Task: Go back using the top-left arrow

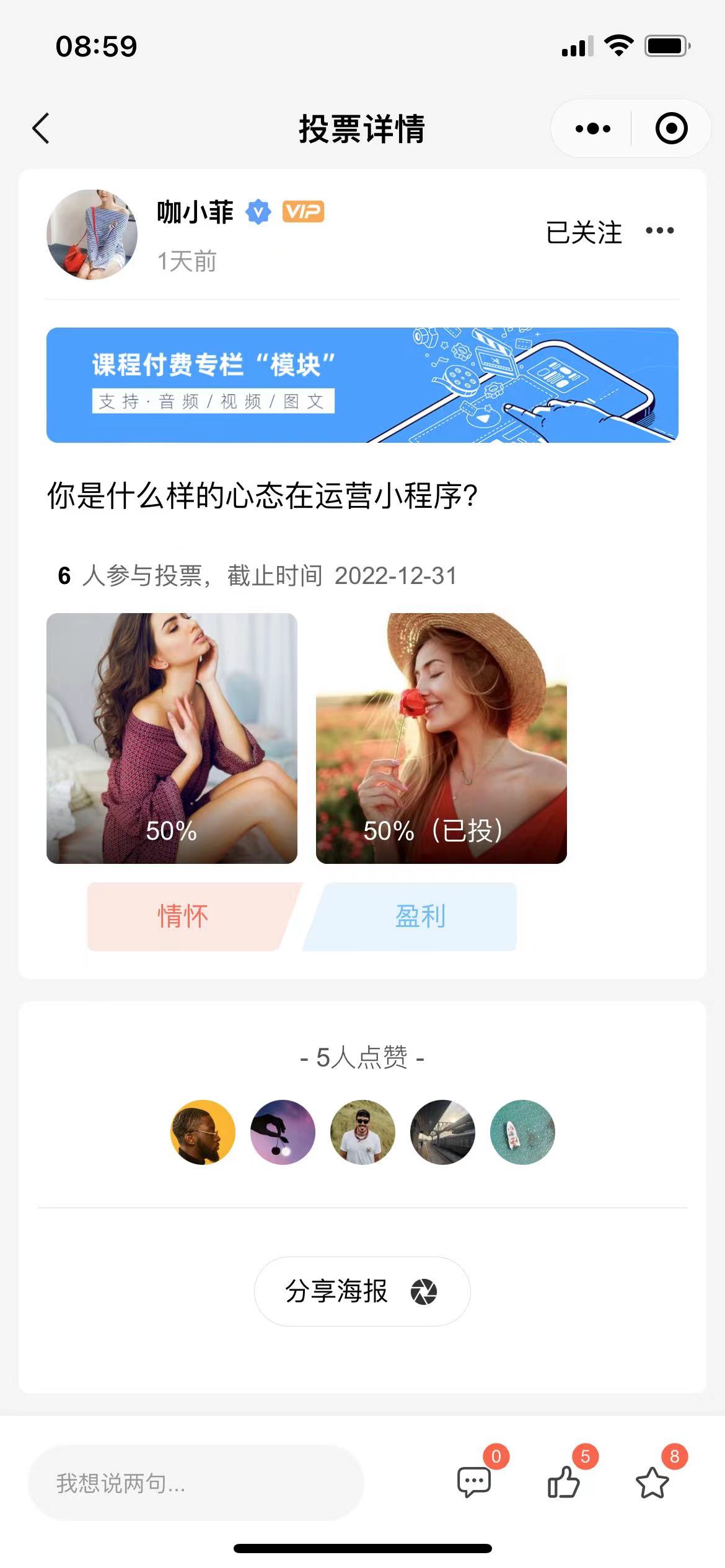Action: (41, 129)
